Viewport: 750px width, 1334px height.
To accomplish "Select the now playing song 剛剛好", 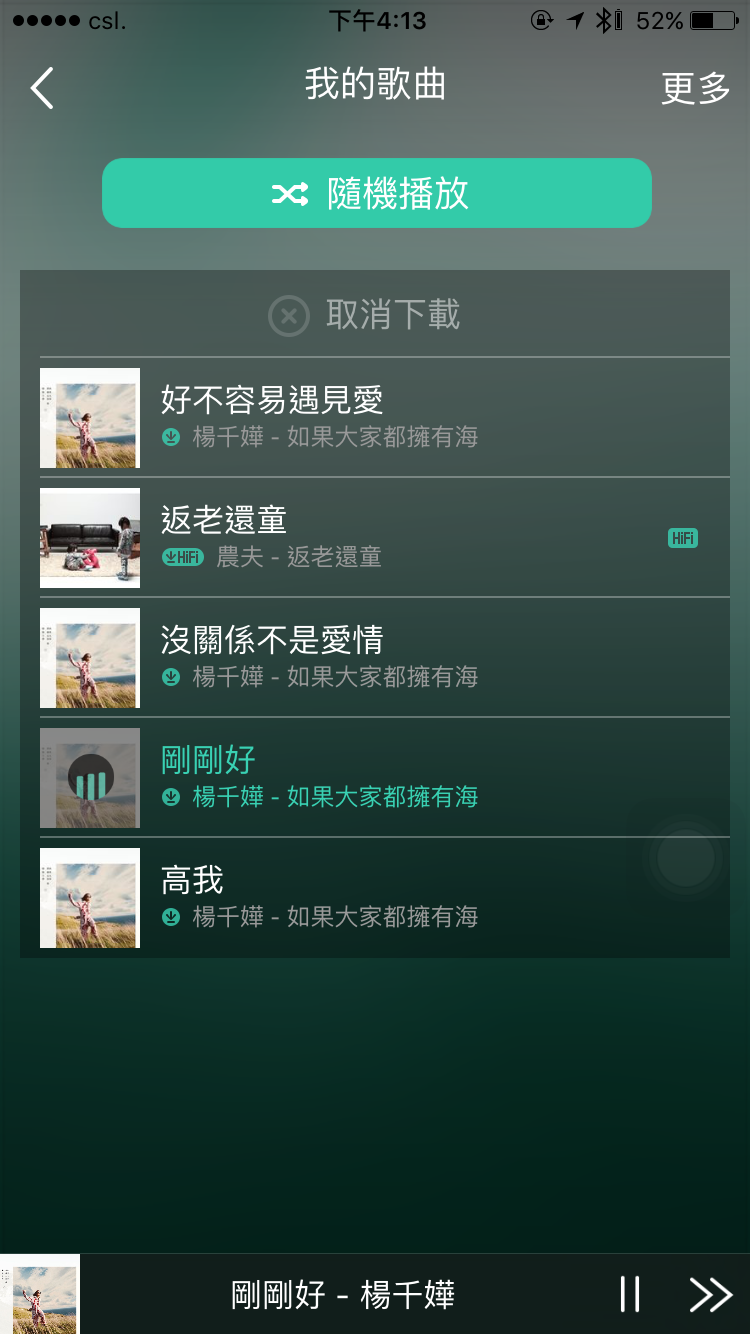I will pyautogui.click(x=380, y=778).
